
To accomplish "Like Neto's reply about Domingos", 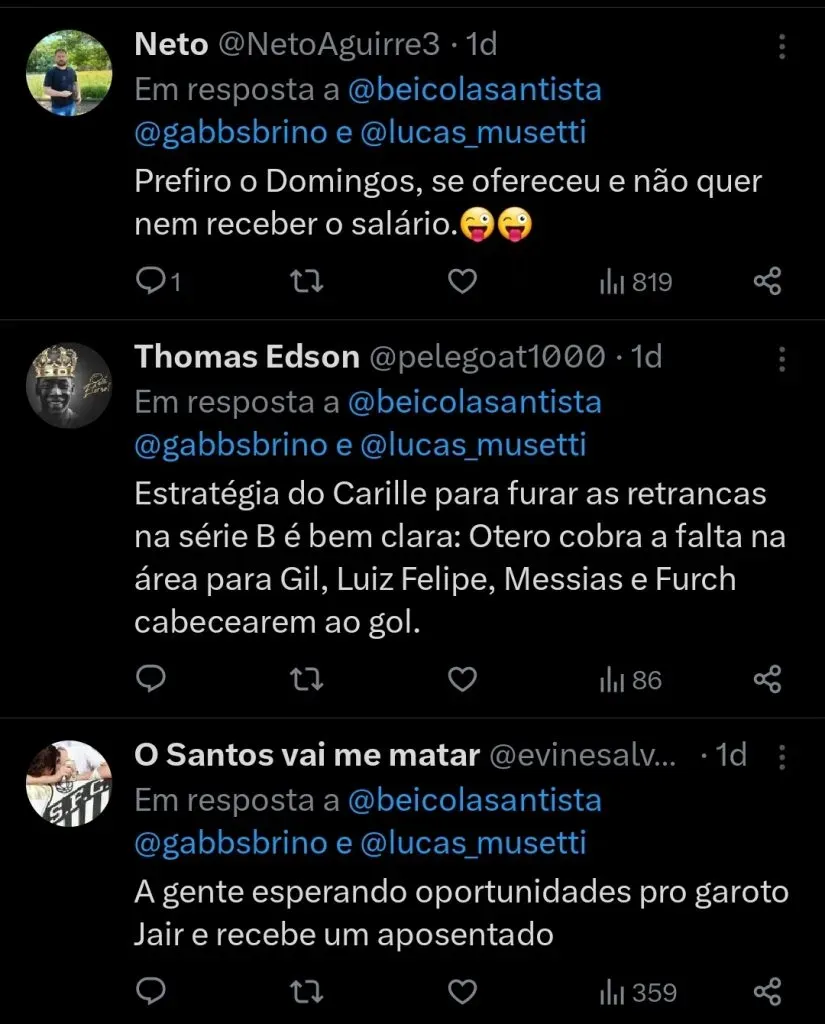I will [461, 281].
